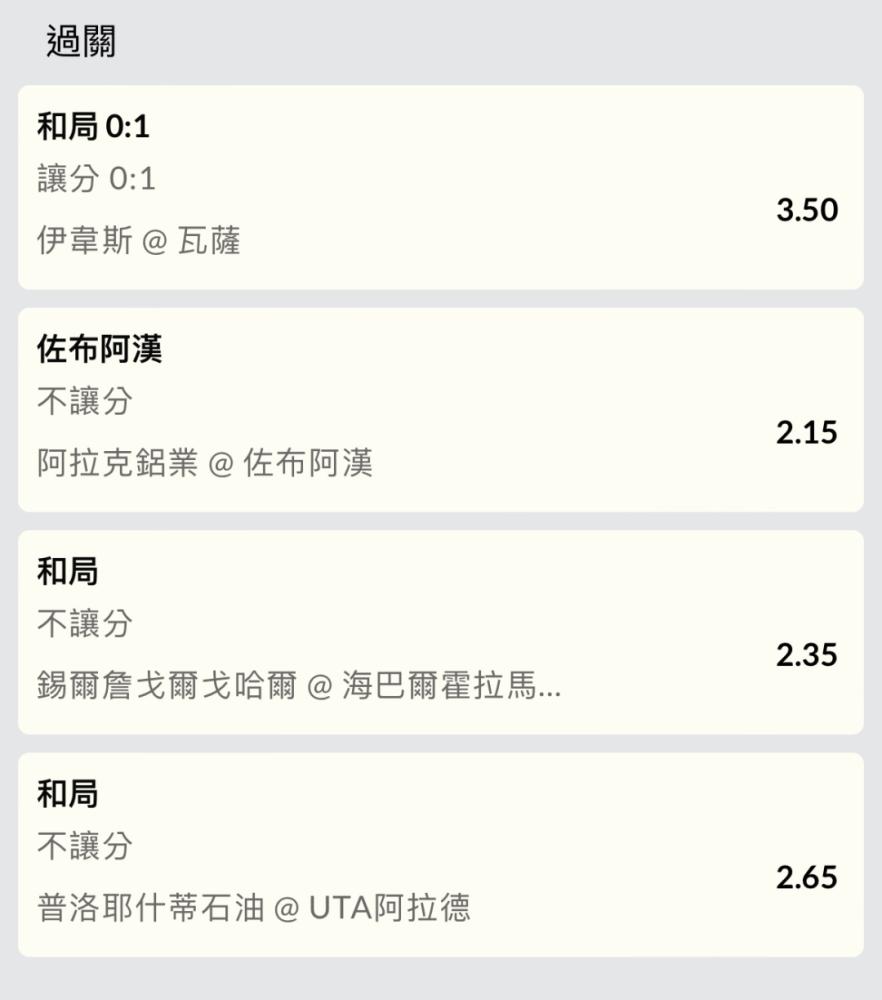
Task: Tap the 普洛耶什蒂石油 @ UTA阿拉德 card
Action: click(x=440, y=854)
